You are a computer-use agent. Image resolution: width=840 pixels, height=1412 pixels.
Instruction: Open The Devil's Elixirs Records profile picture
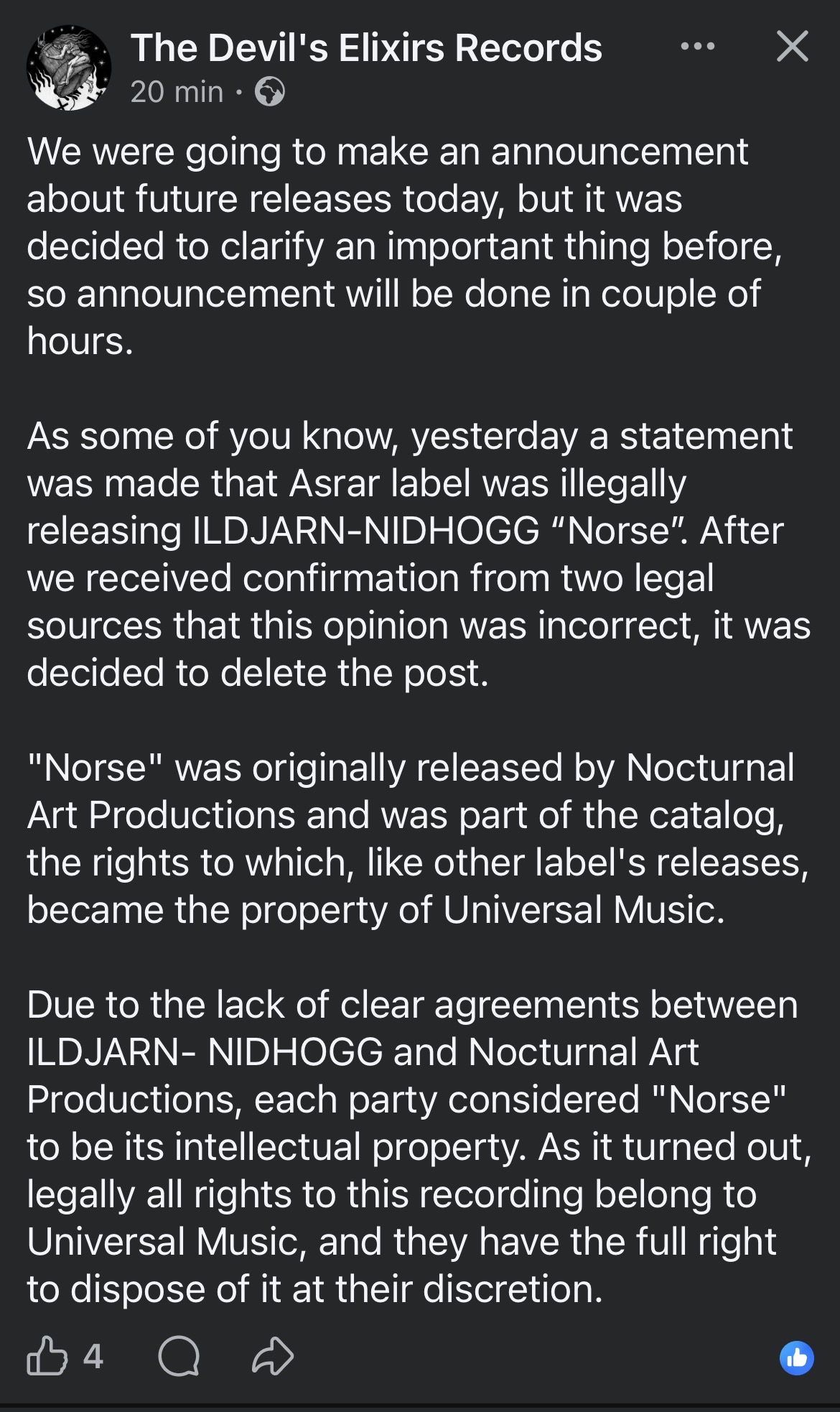pos(68,68)
